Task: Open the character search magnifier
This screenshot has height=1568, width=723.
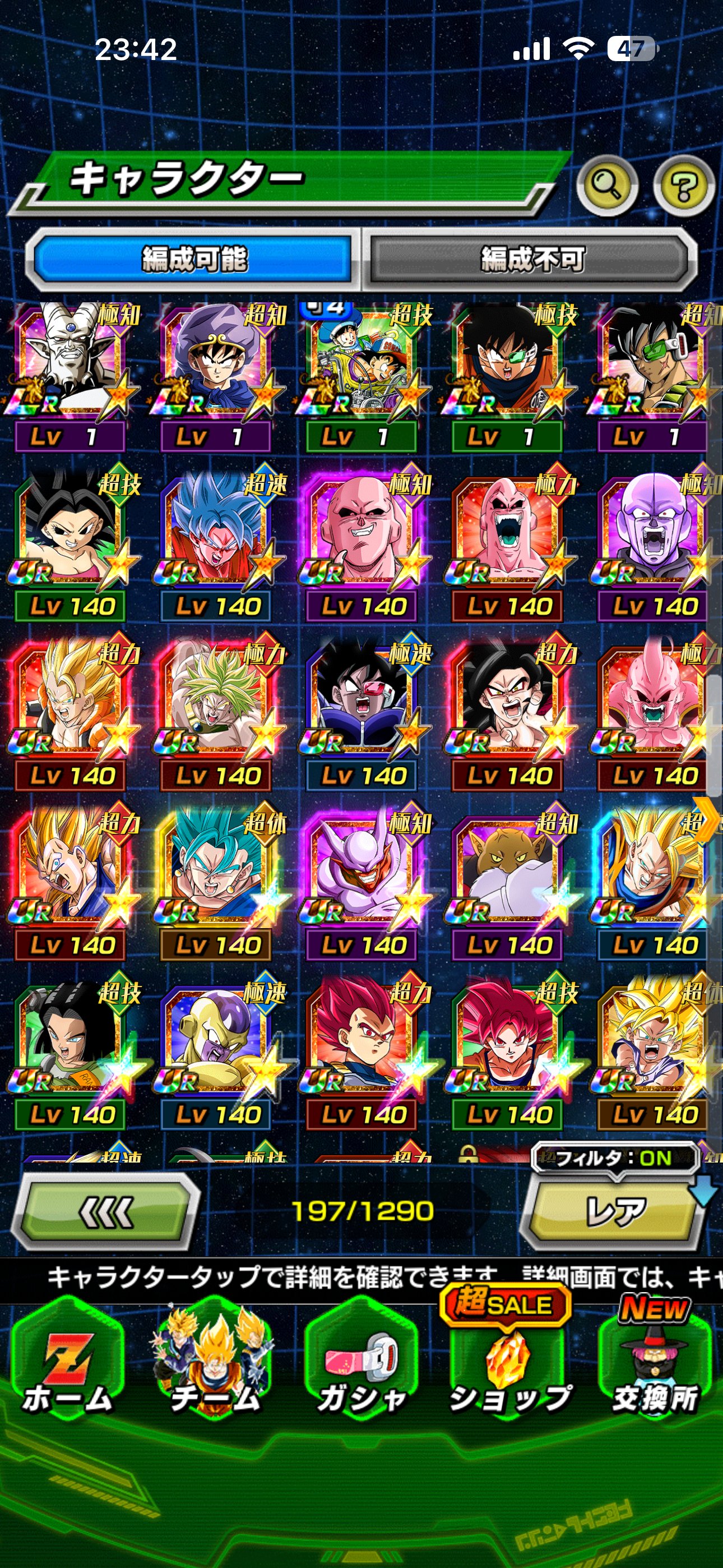Action: click(606, 185)
